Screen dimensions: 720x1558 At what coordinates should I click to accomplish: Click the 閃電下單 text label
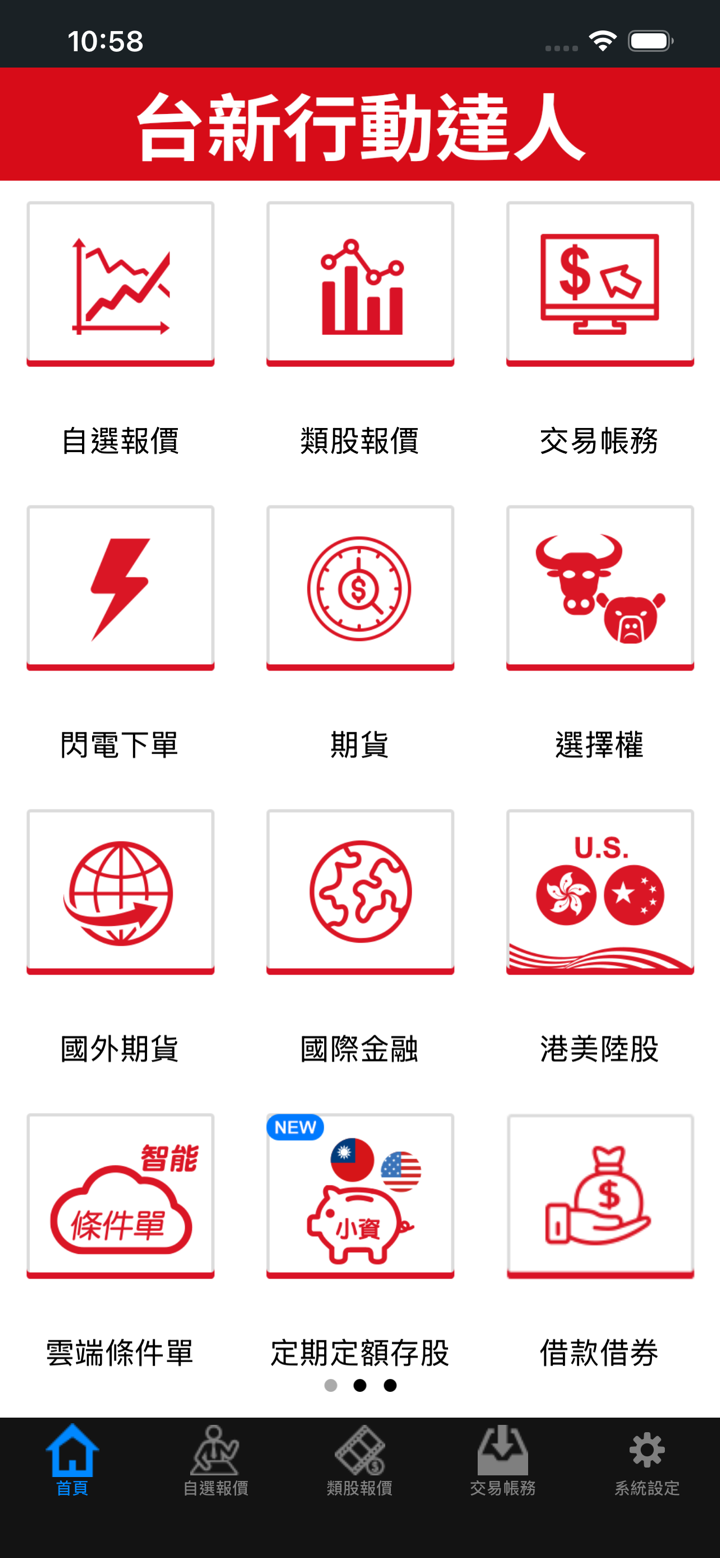[x=120, y=745]
